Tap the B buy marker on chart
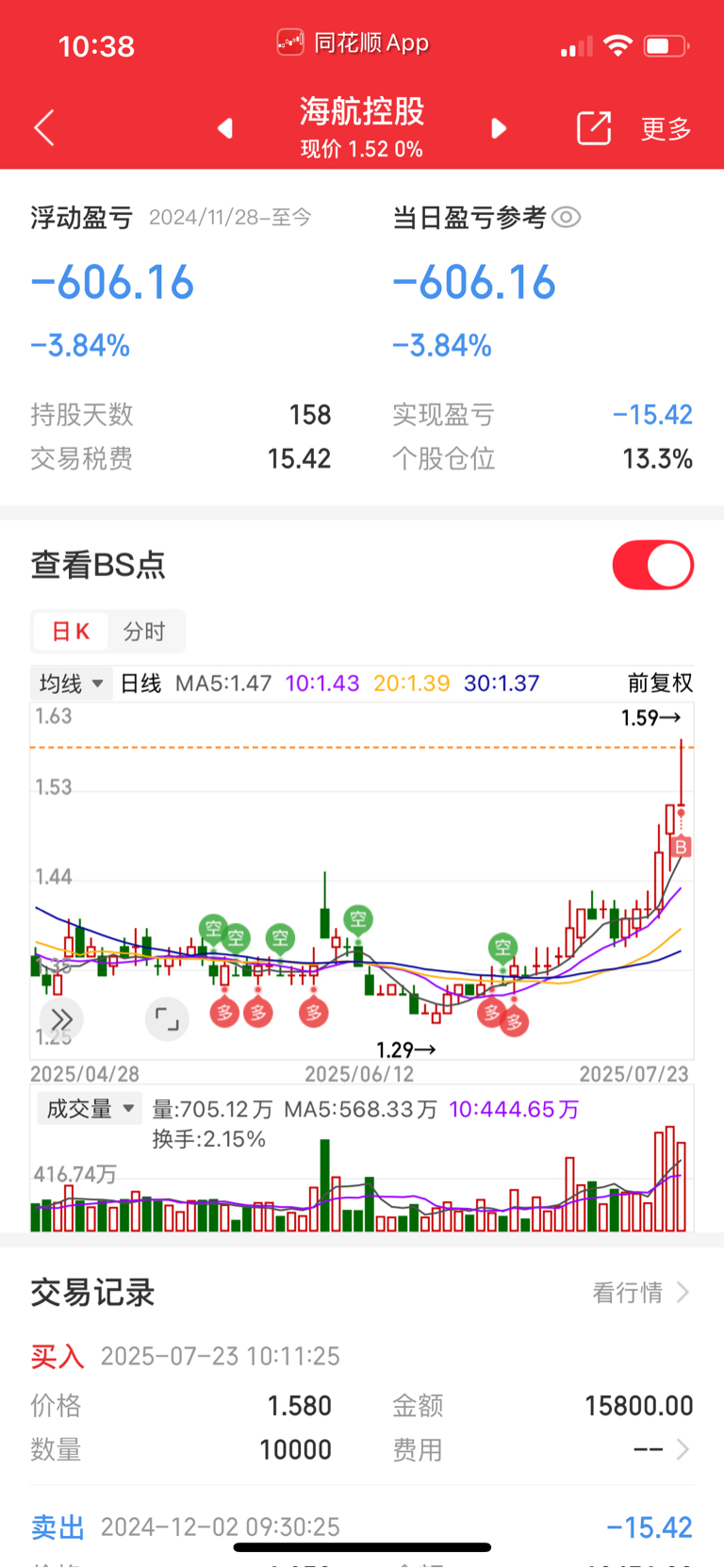 click(681, 847)
